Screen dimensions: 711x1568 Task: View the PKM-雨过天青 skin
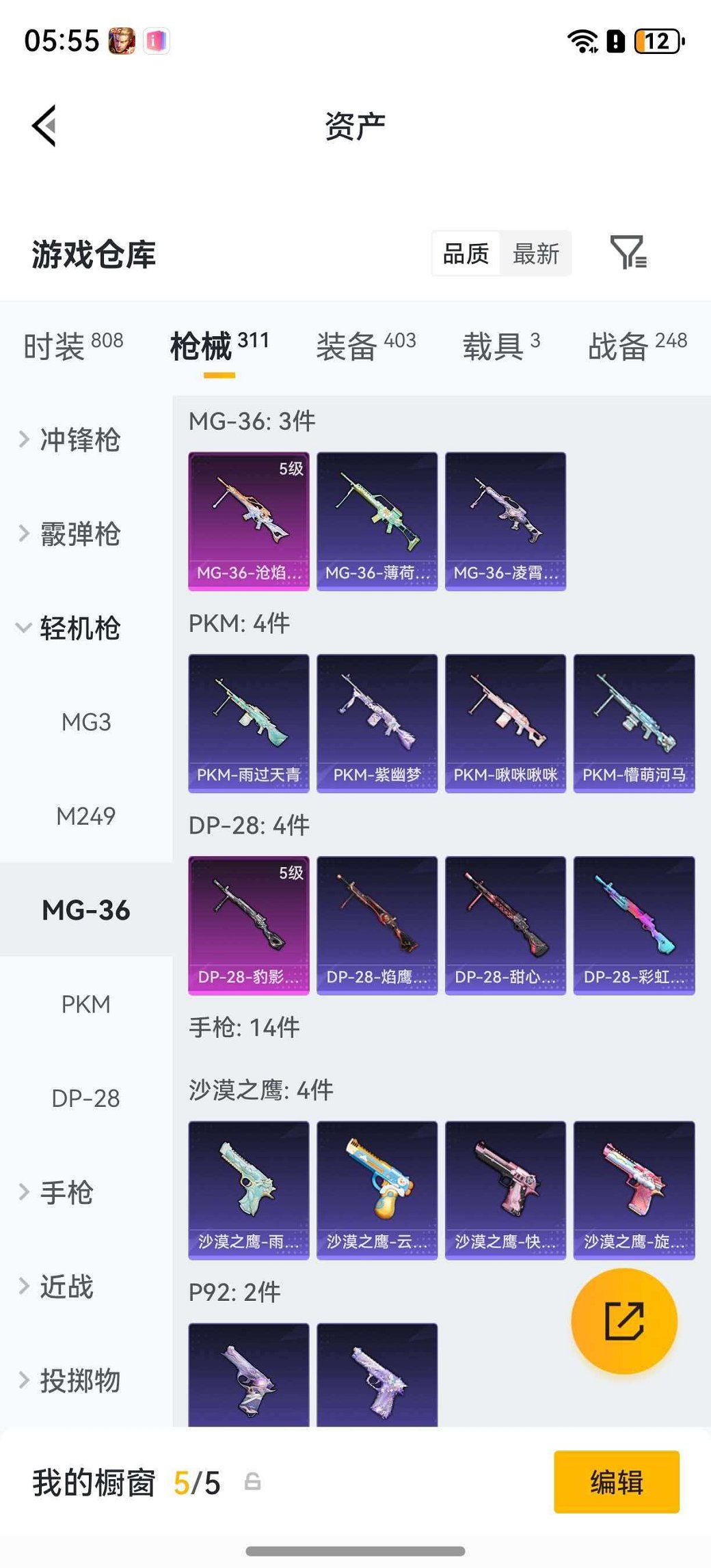click(x=249, y=723)
